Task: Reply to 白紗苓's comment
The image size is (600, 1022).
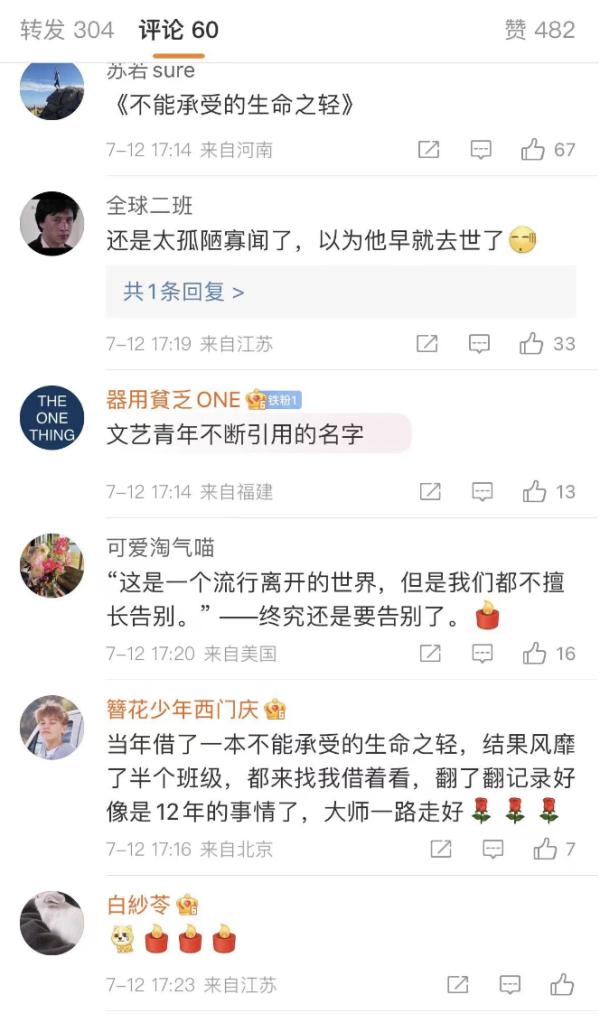Action: (510, 985)
